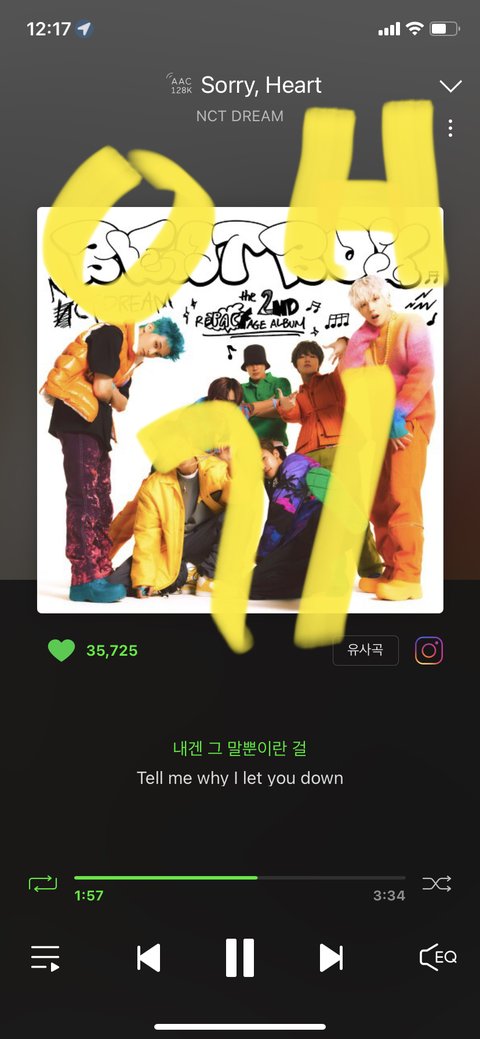Pause the playing song
Screen dimensions: 480x1039
tap(240, 958)
